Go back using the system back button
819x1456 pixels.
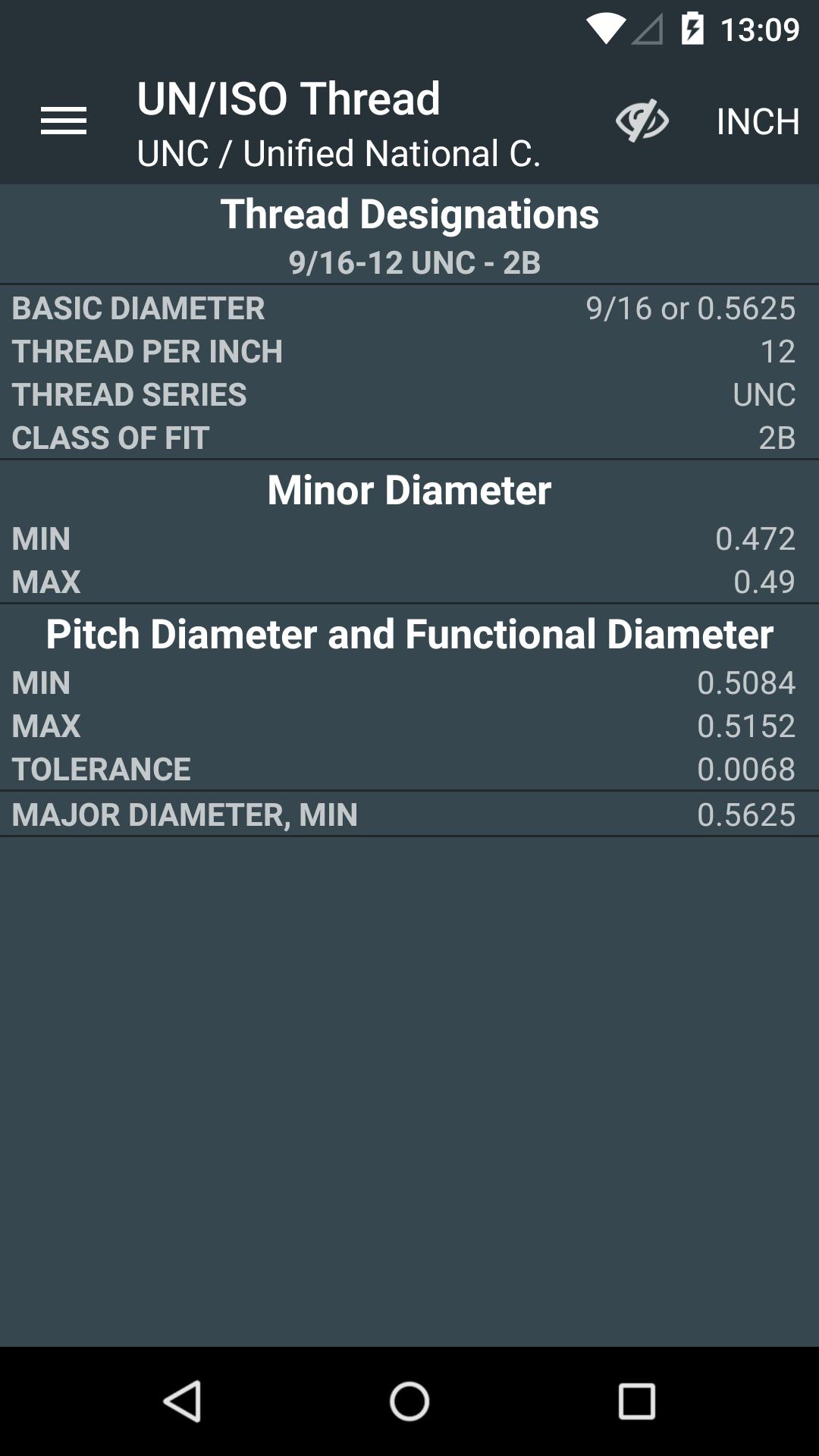click(x=183, y=1401)
